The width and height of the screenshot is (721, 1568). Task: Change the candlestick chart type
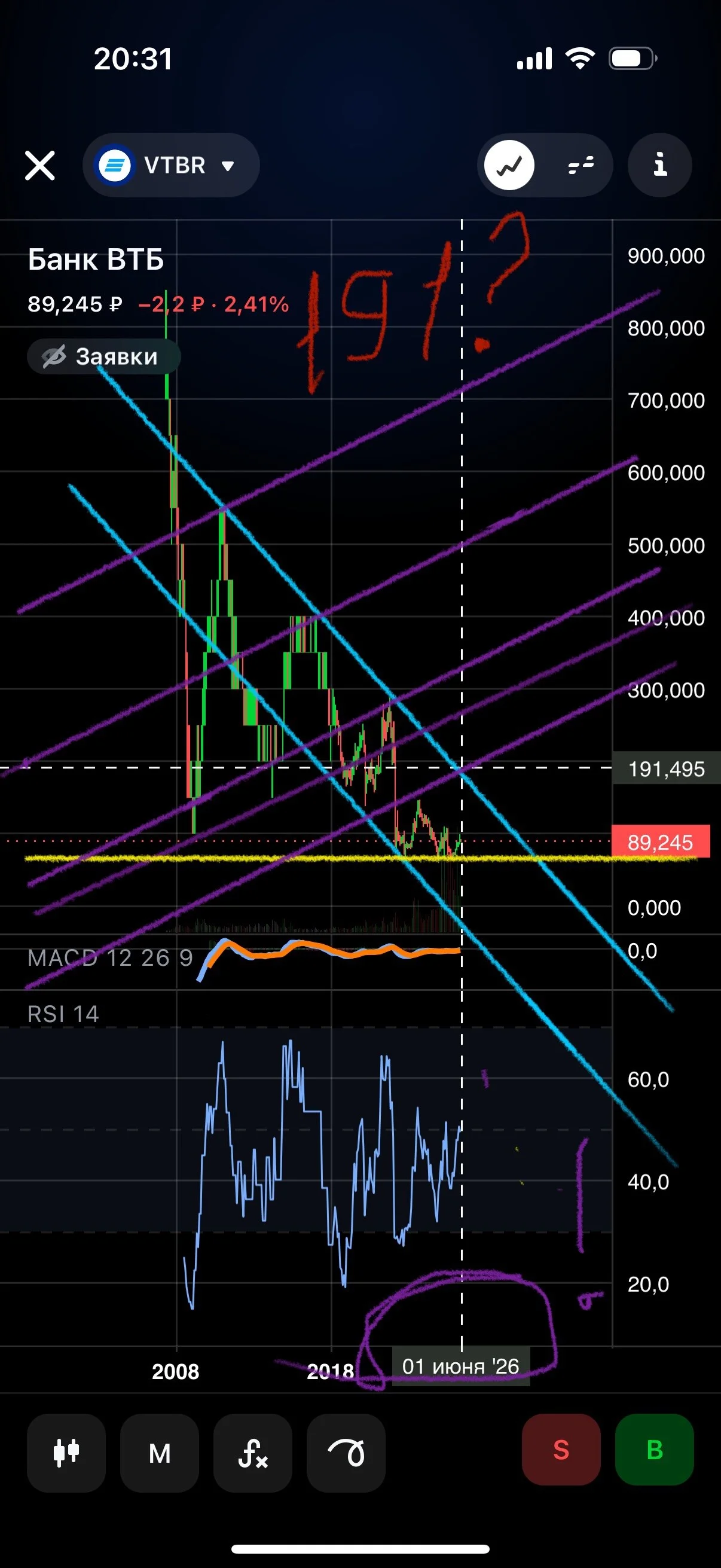coord(66,1453)
